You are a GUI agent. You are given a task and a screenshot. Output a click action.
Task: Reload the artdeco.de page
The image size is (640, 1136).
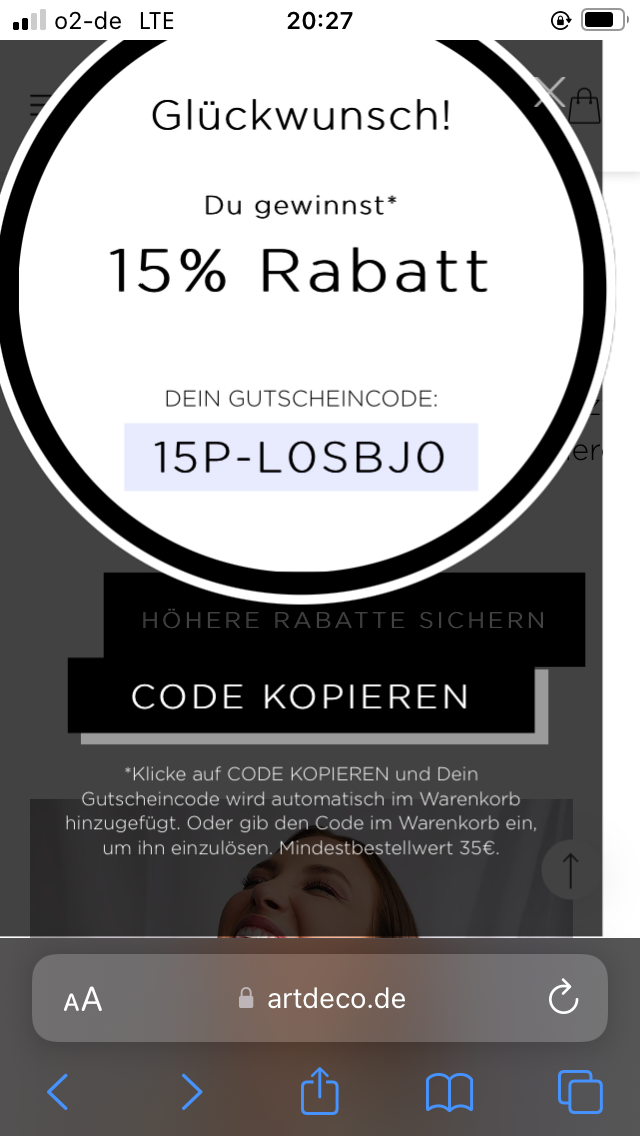coord(563,999)
